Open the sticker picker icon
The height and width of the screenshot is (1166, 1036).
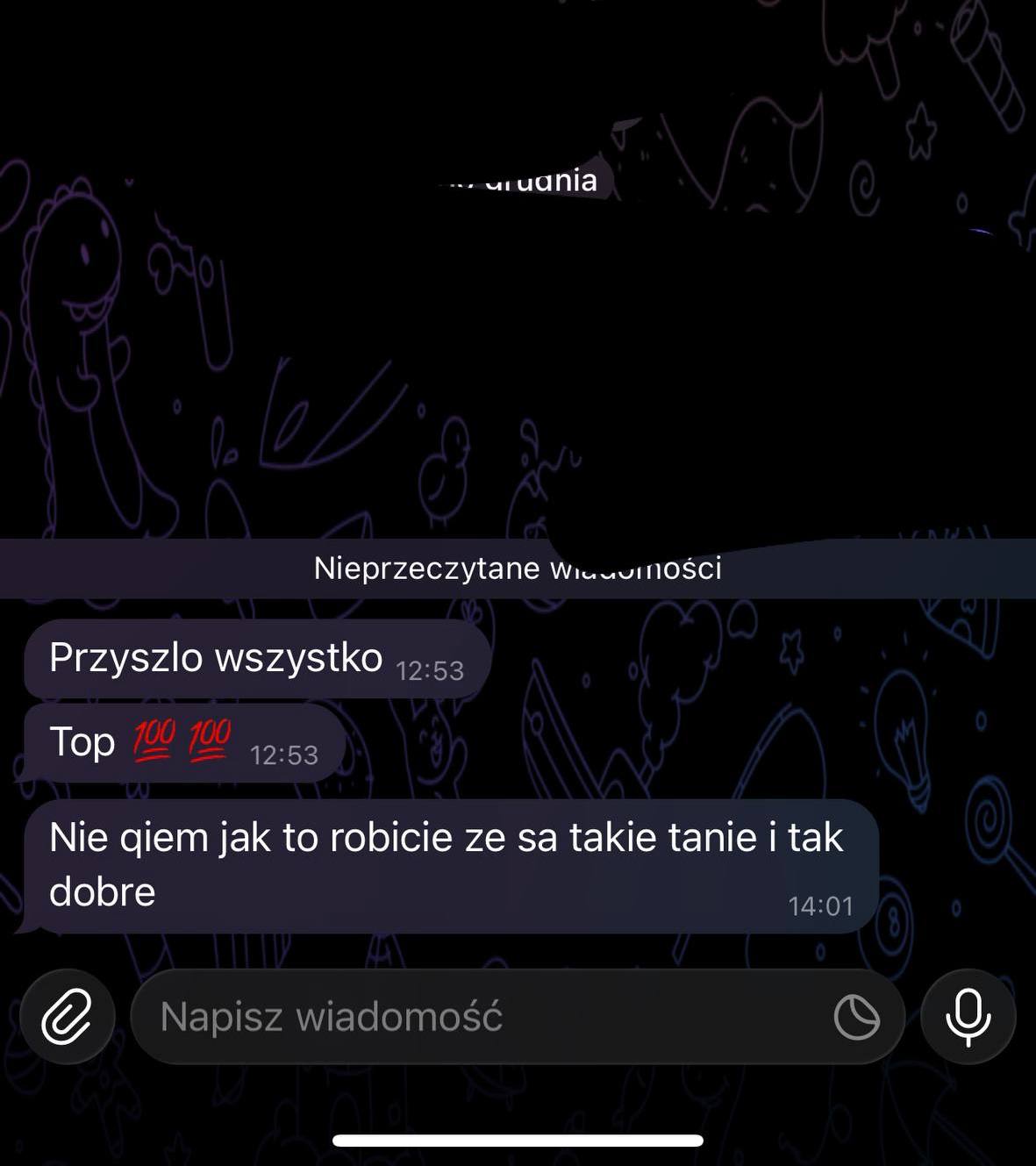click(856, 1018)
